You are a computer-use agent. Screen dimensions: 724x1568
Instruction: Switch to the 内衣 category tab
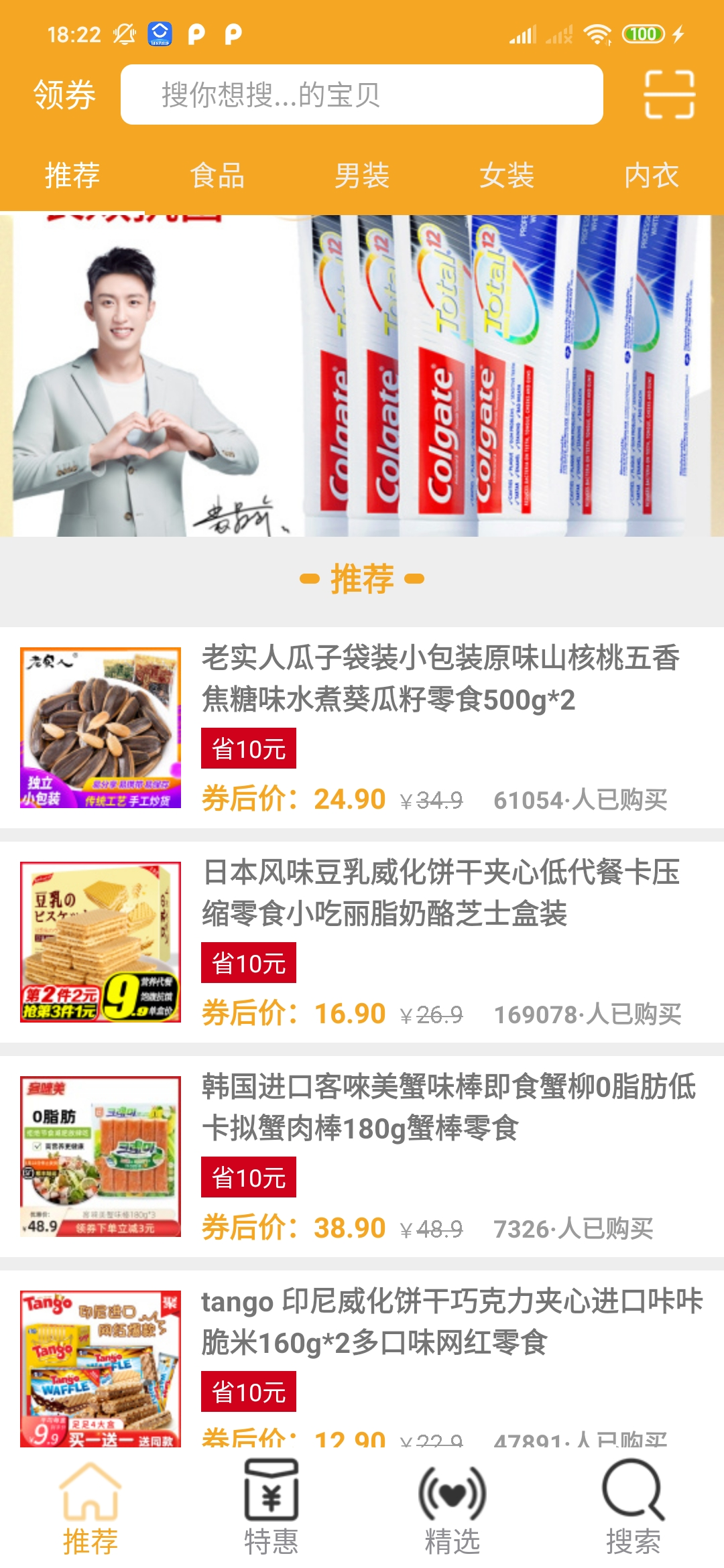click(x=653, y=176)
